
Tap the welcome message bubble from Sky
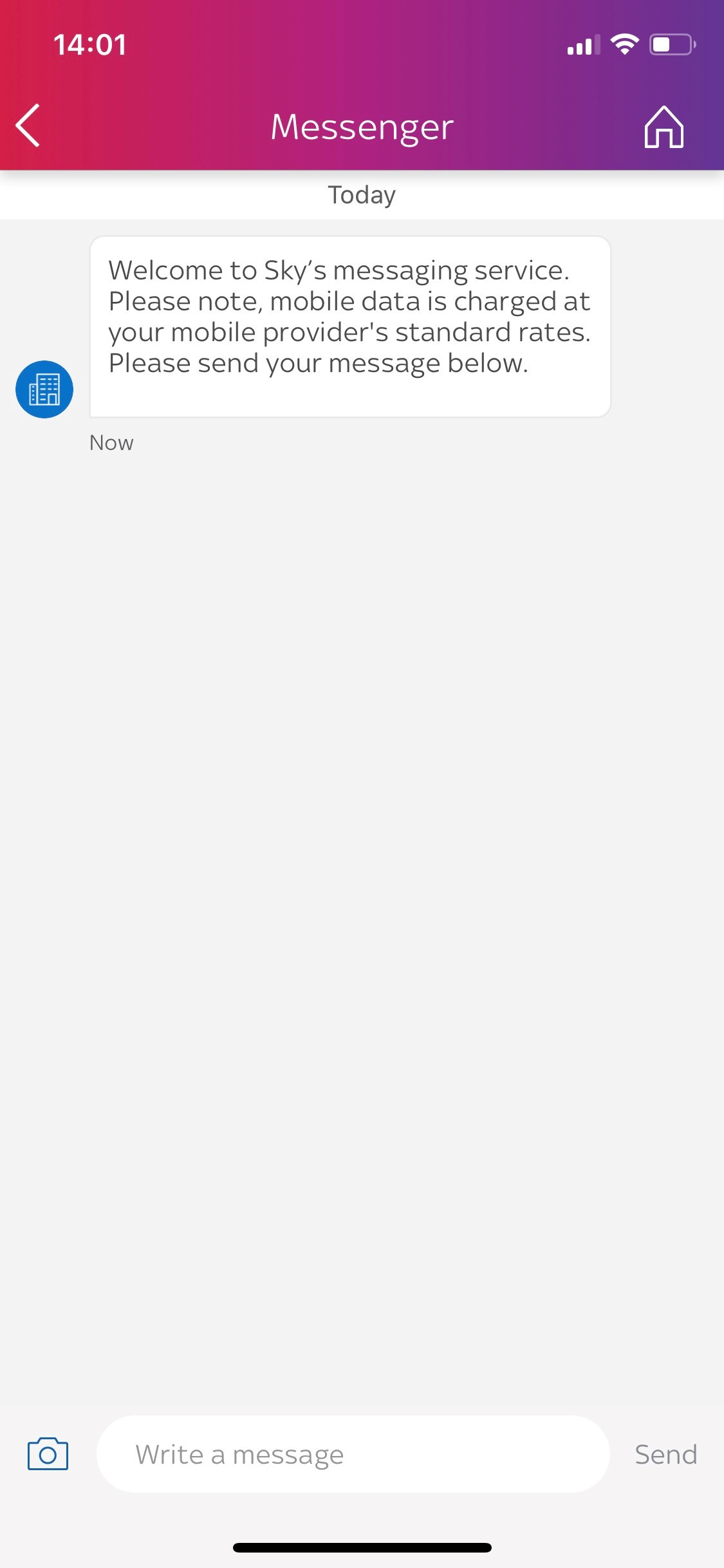pos(351,325)
